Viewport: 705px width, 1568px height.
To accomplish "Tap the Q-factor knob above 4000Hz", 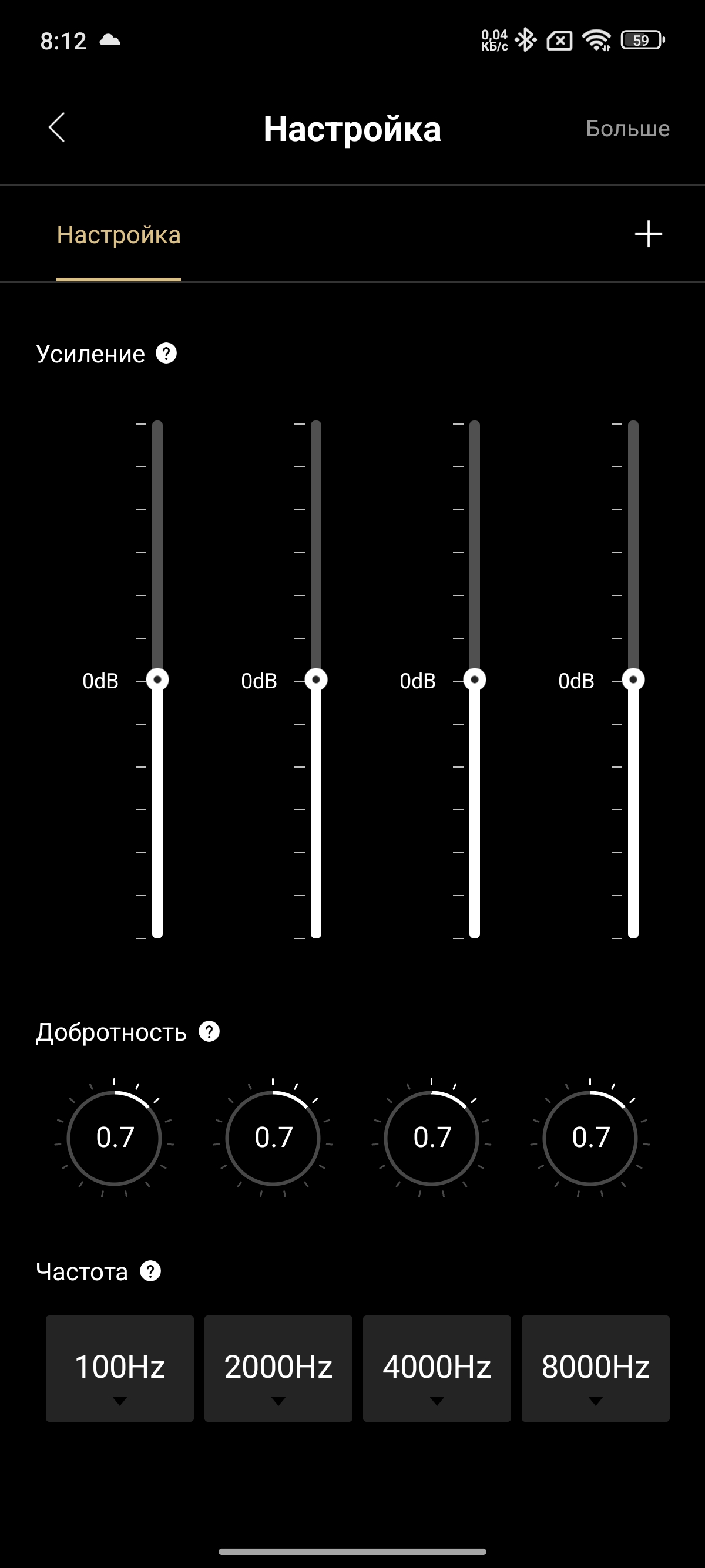I will [432, 1138].
